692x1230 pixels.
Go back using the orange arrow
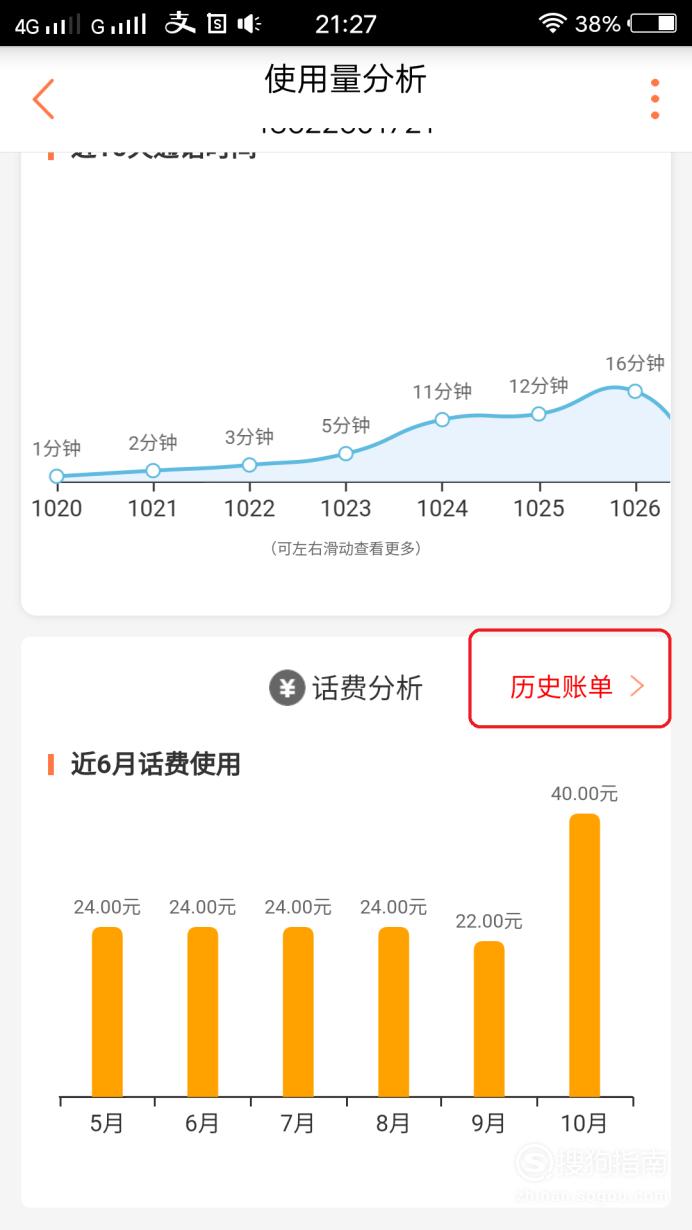tap(43, 99)
